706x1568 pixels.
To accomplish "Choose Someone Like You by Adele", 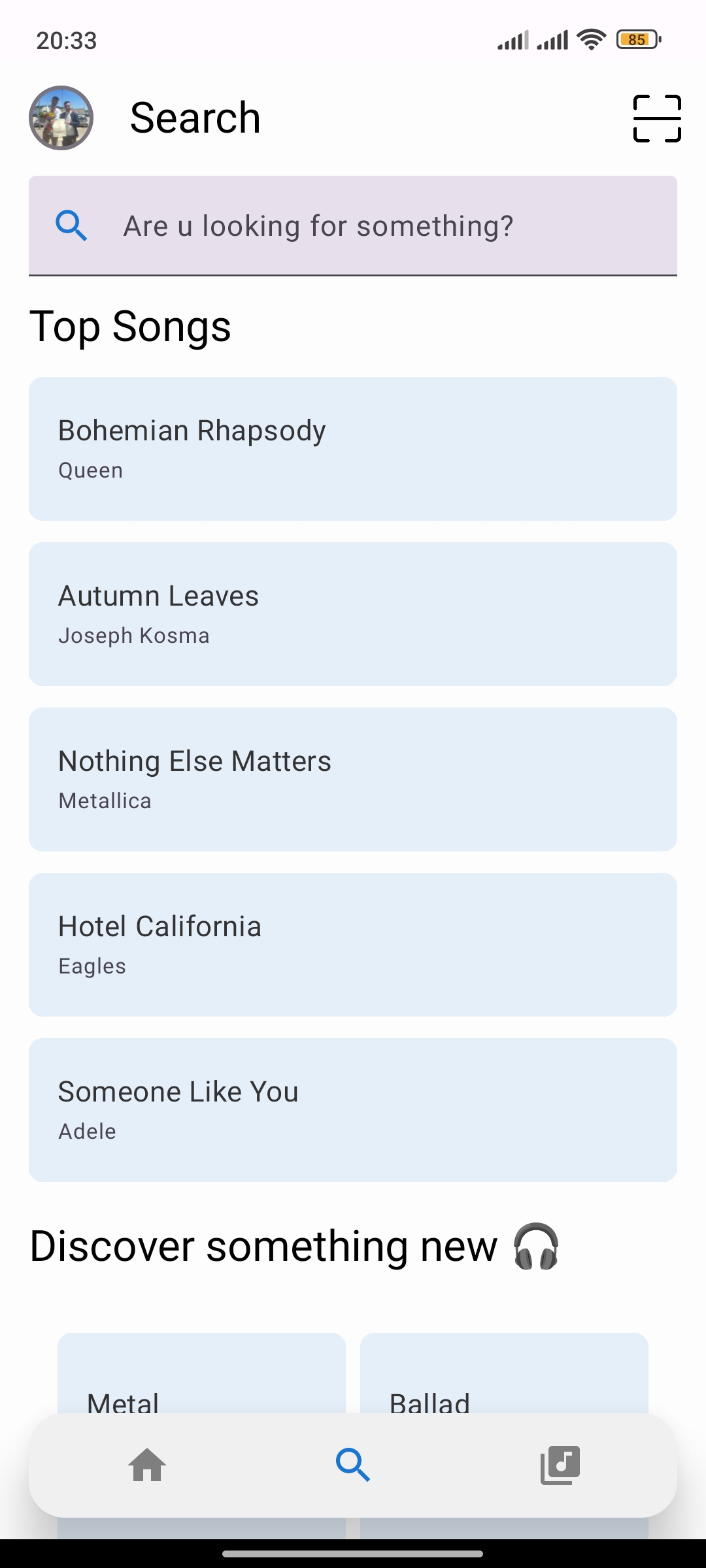I will tap(353, 1110).
